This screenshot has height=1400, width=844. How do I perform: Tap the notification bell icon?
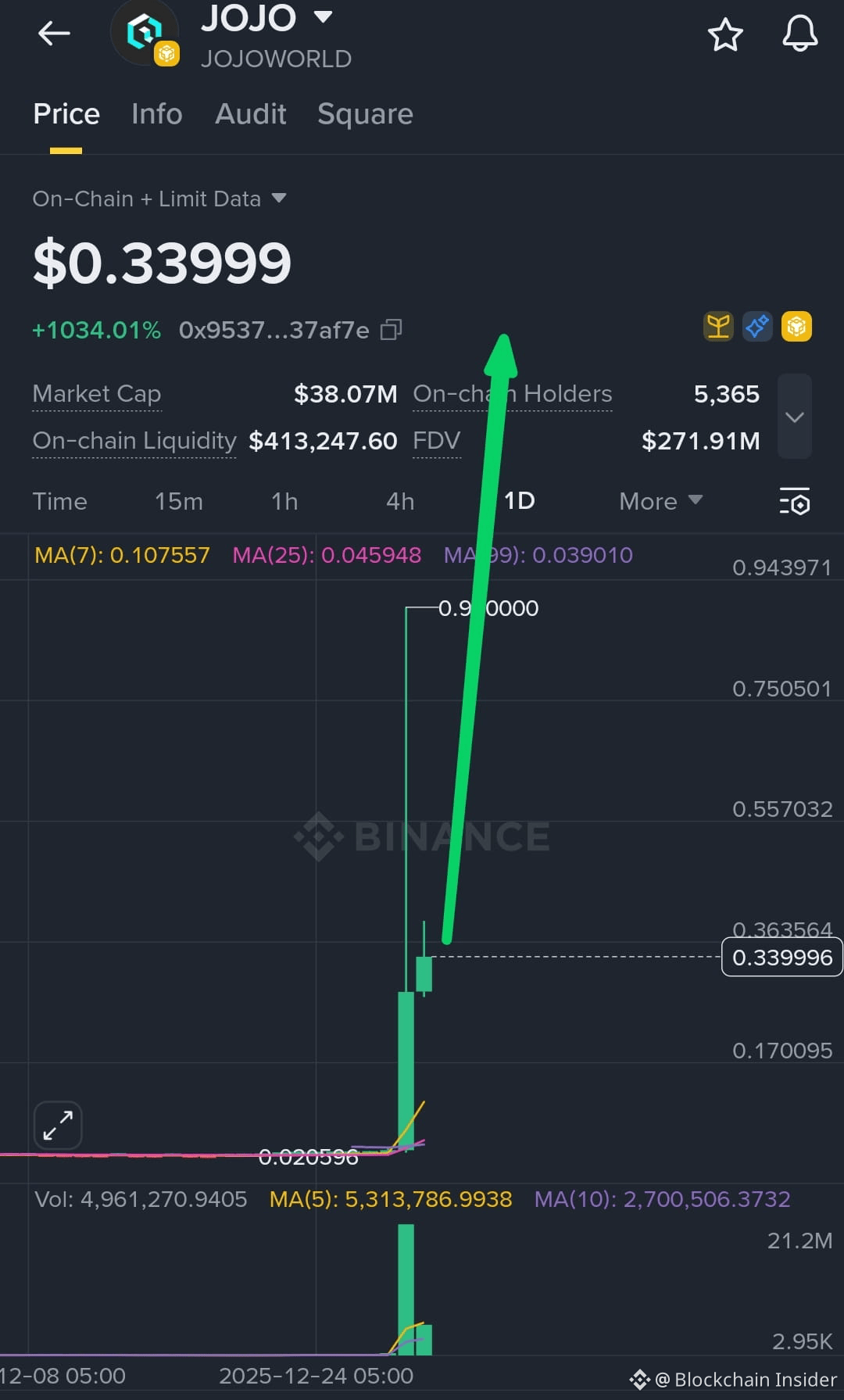tap(799, 34)
